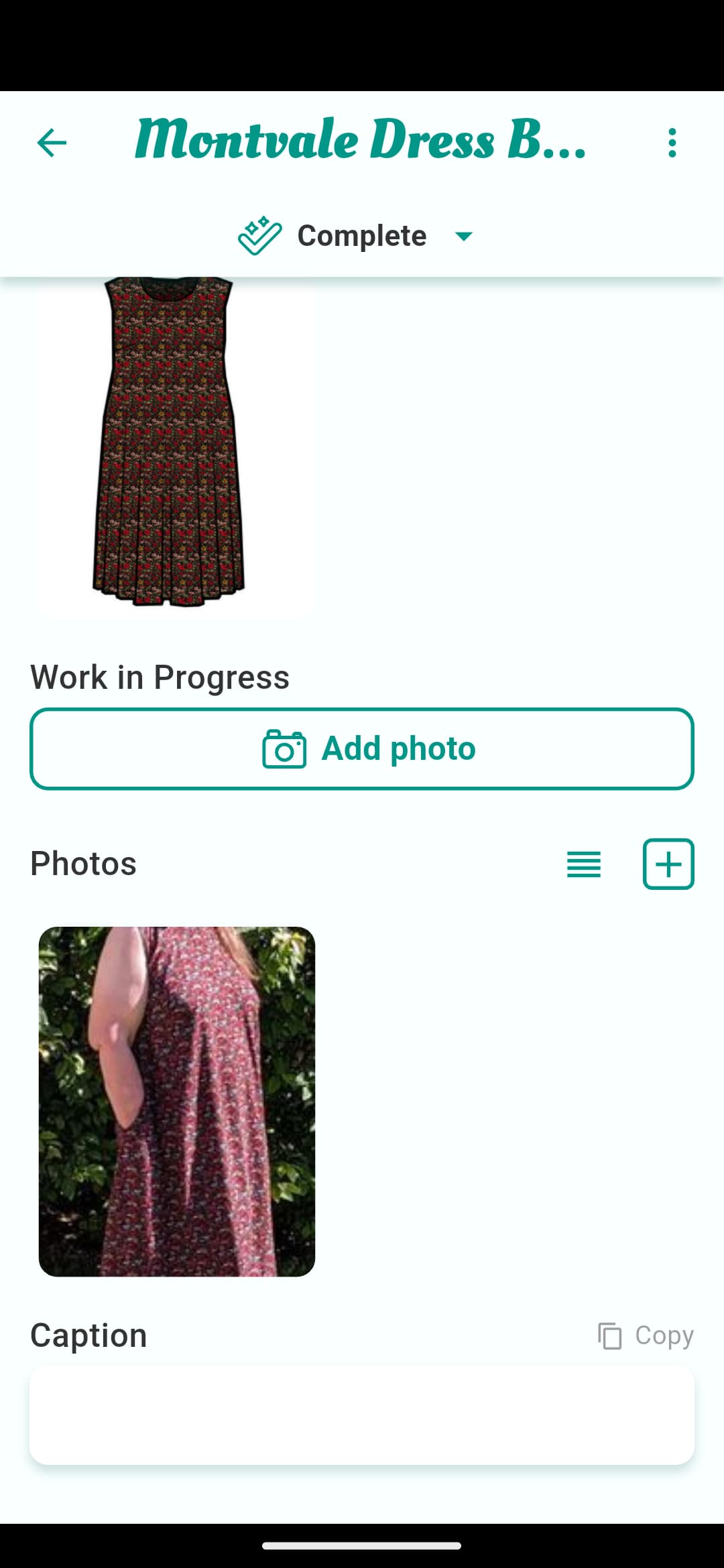Image resolution: width=724 pixels, height=1568 pixels.
Task: Open the three-dot overflow menu
Action: pyautogui.click(x=672, y=143)
